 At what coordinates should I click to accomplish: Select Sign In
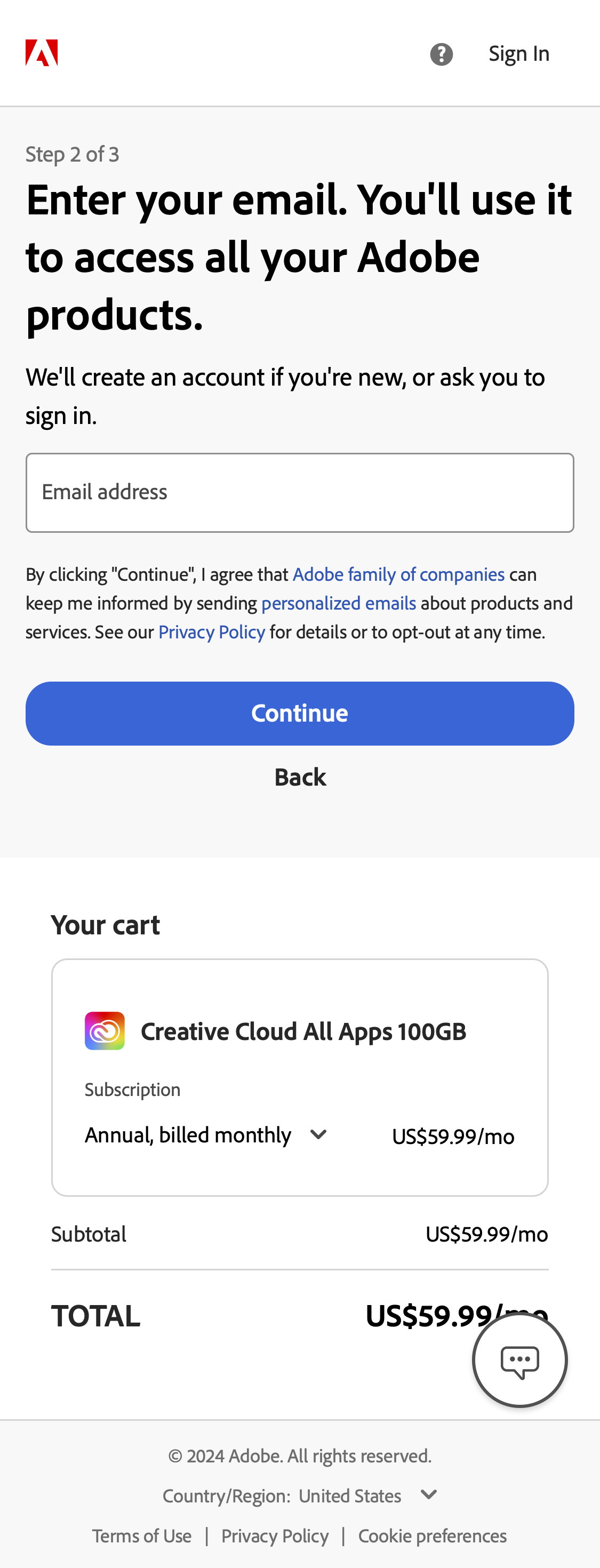point(518,53)
